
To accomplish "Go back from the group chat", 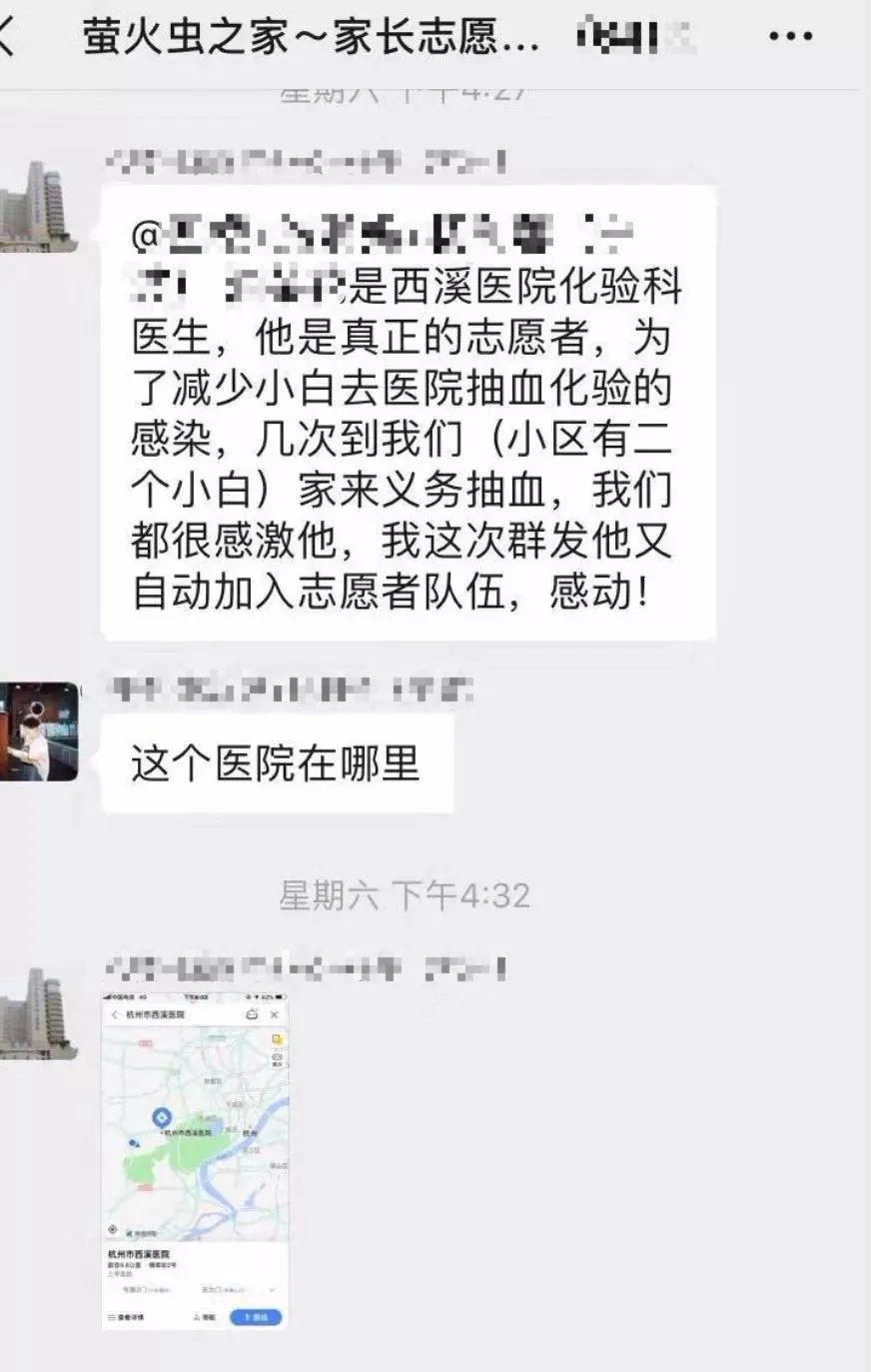I will point(10,38).
